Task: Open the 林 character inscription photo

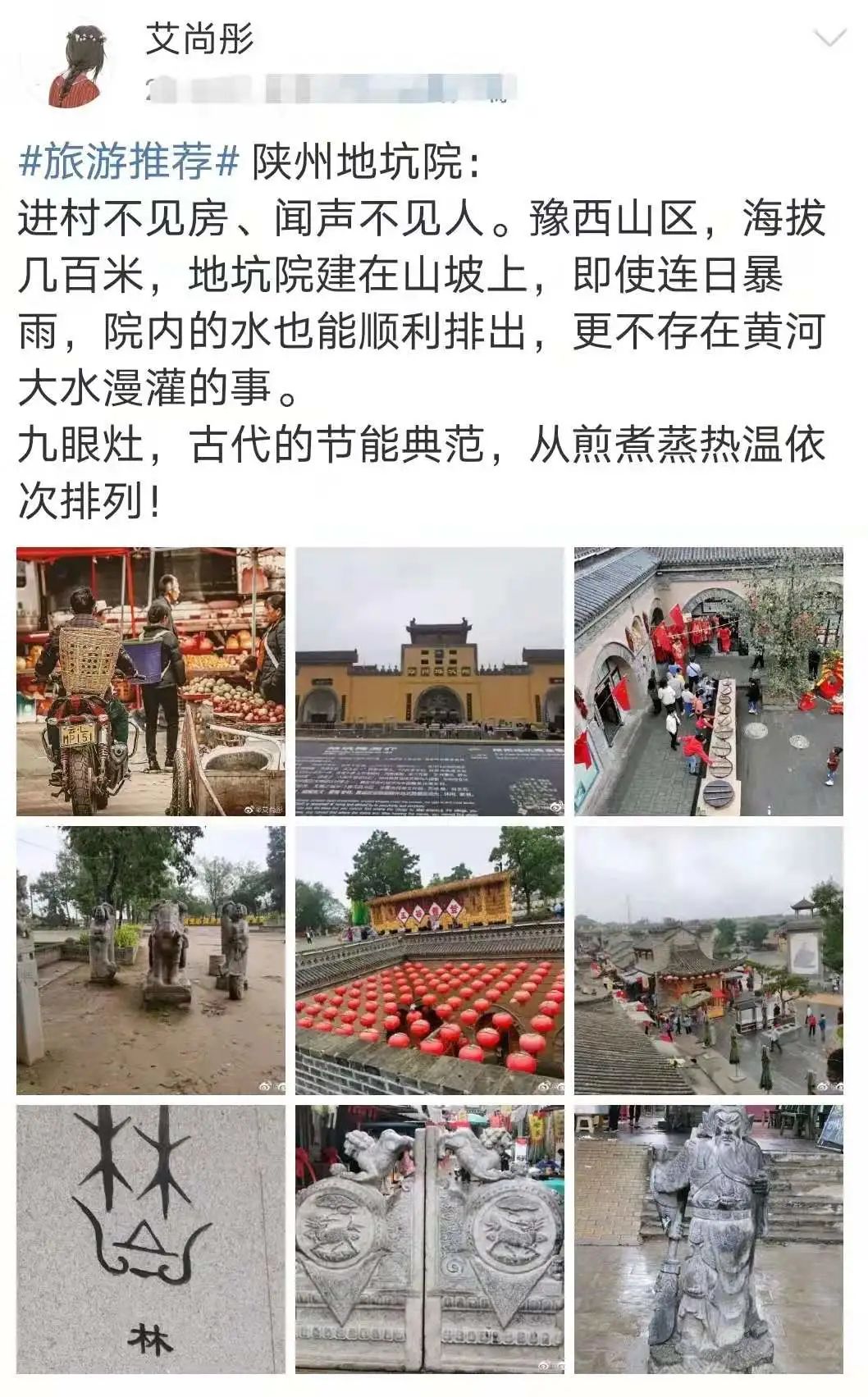Action: point(151,1239)
